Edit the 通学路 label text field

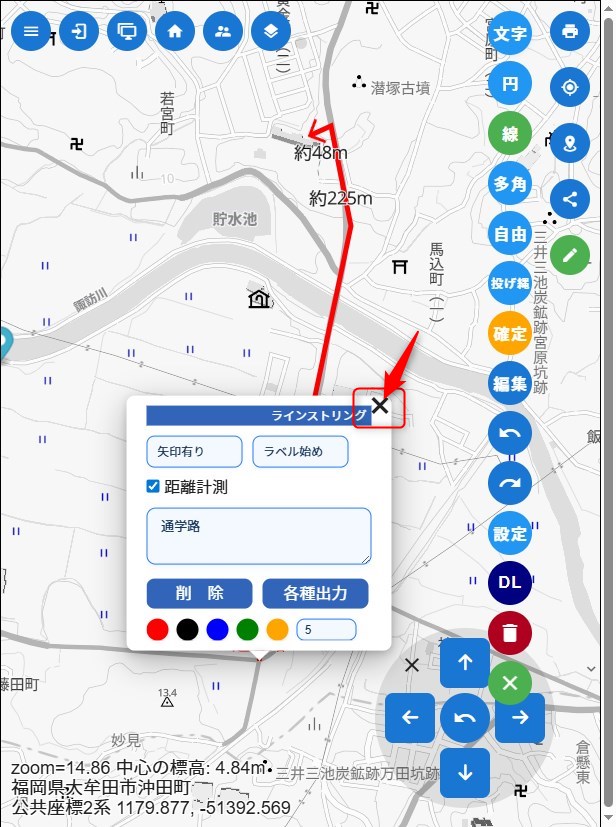click(259, 536)
